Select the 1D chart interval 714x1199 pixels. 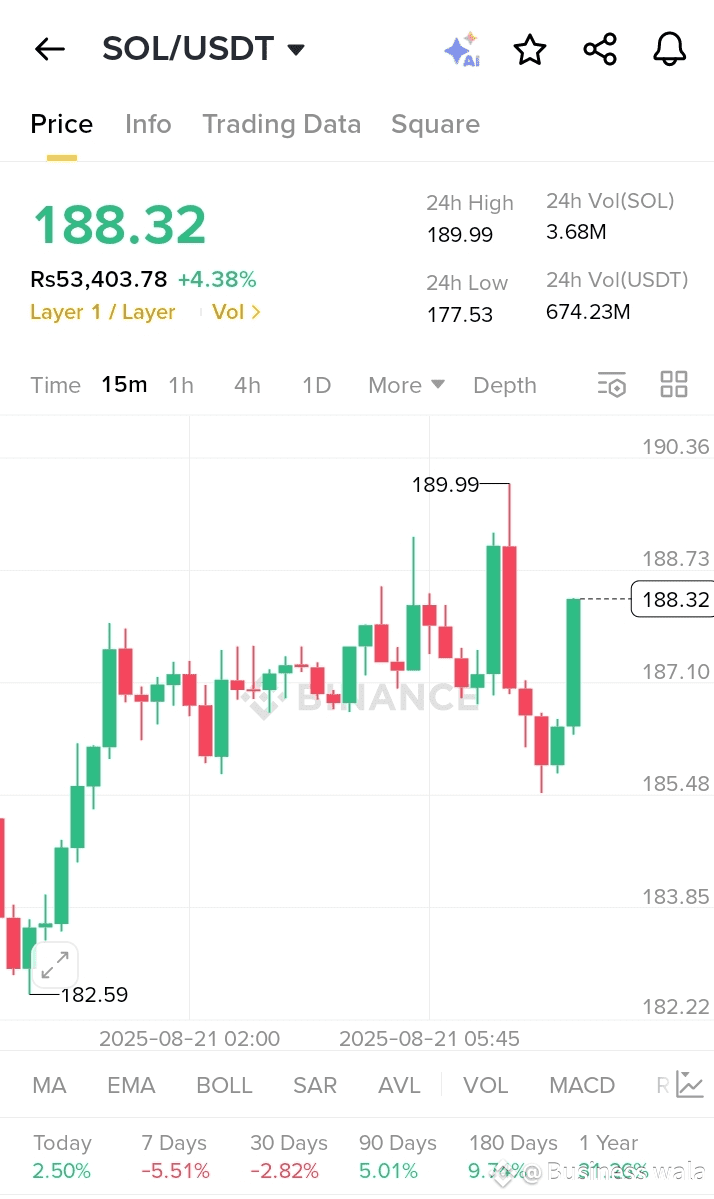click(x=316, y=385)
